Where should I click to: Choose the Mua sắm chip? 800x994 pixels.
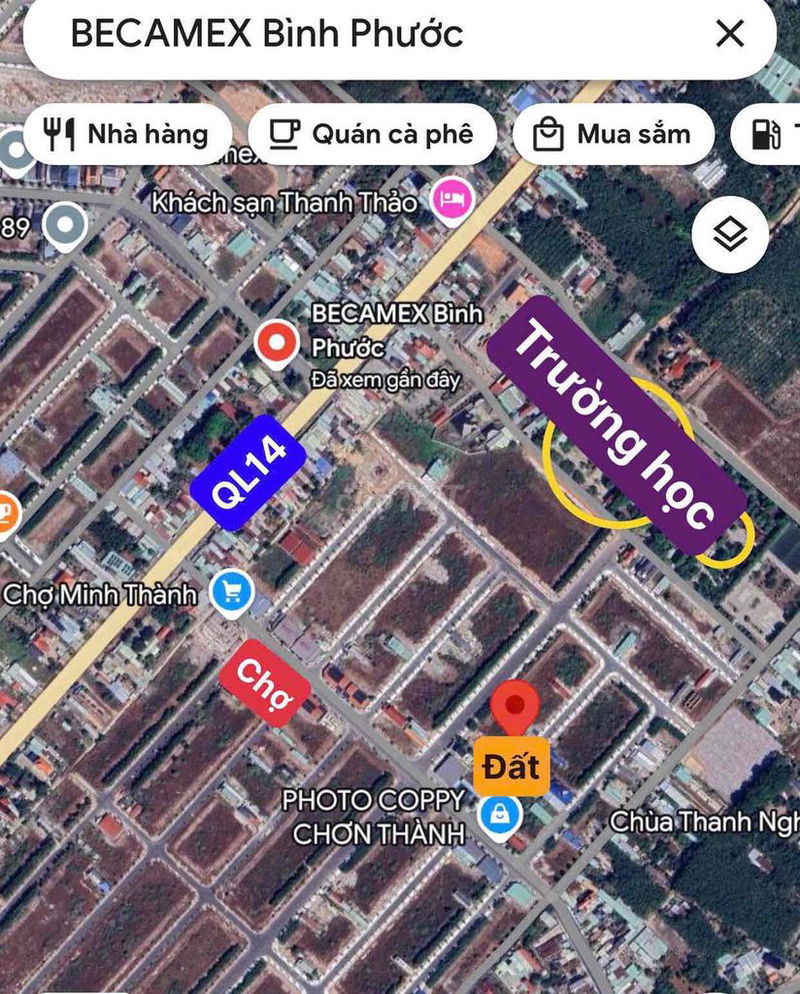613,134
